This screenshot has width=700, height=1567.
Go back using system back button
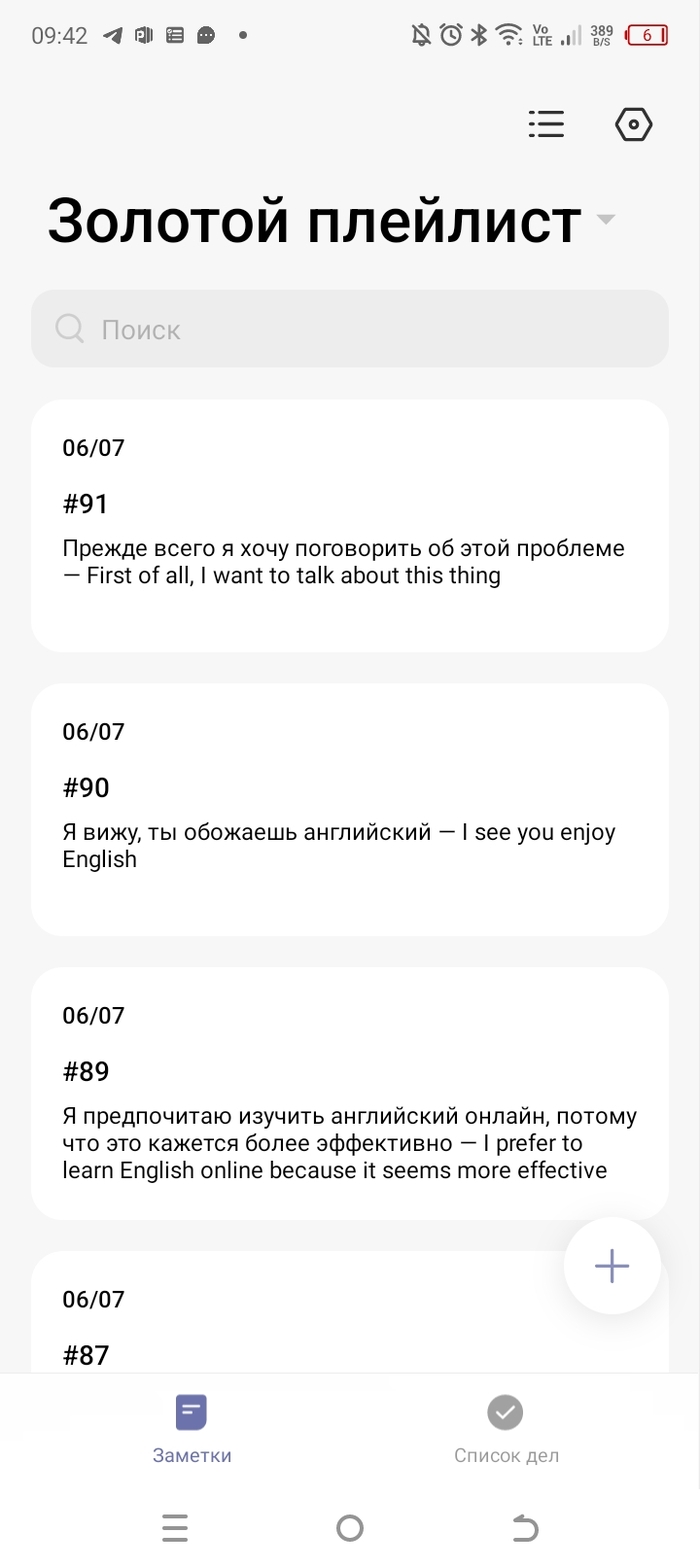[x=524, y=1527]
